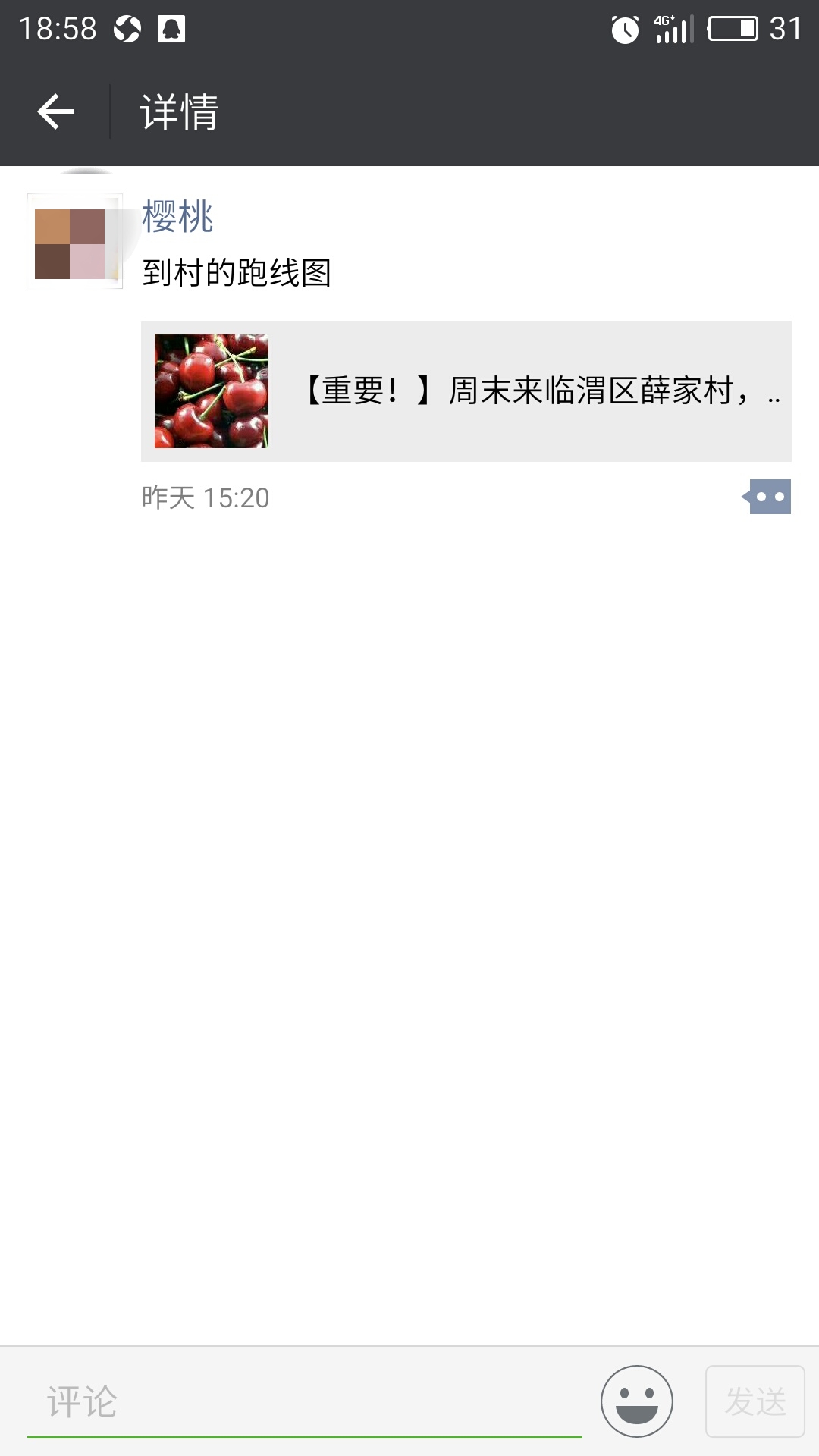Open the like/comment bubble icon
819x1456 pixels.
point(767,497)
